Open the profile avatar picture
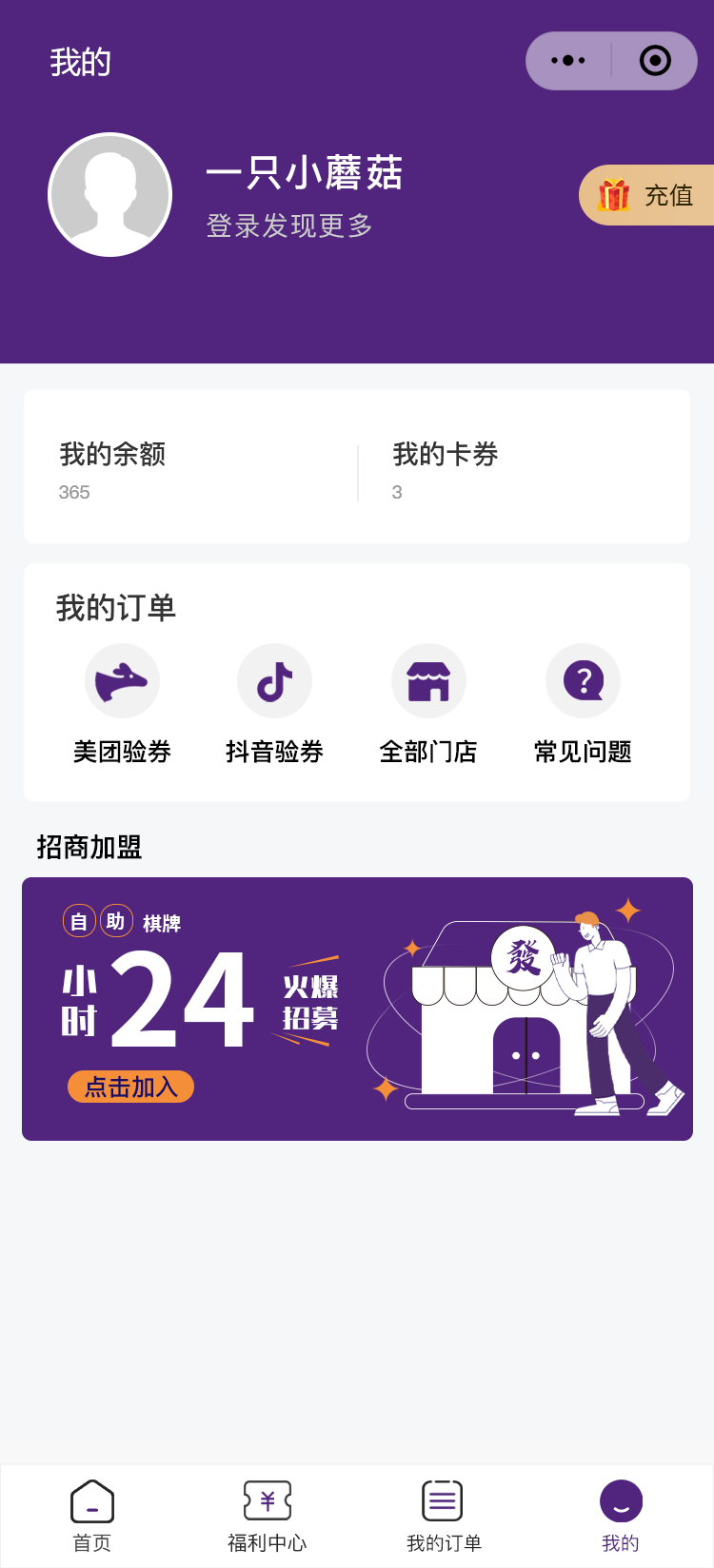 (110, 195)
